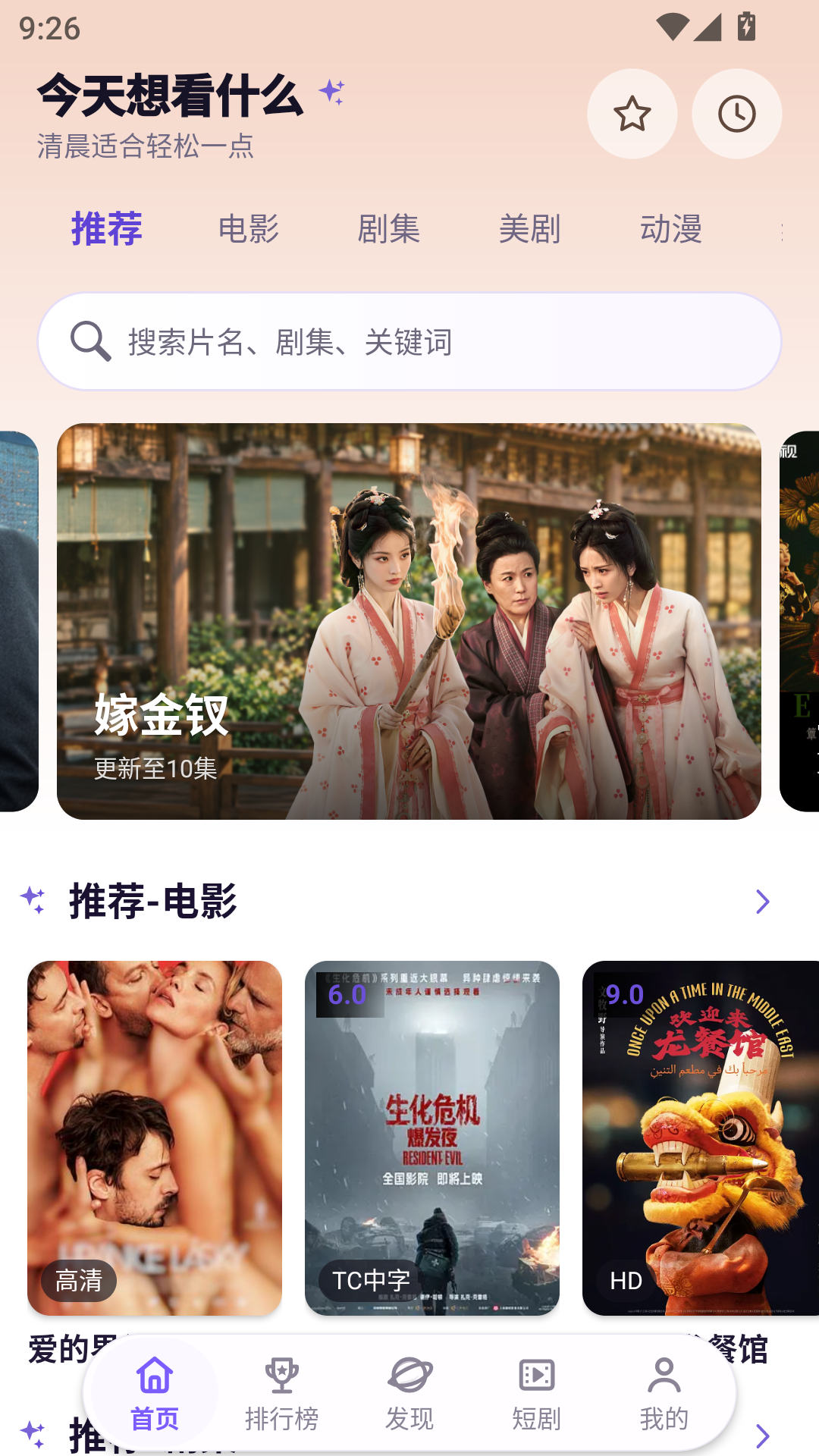Open the 生化危机 爆发夜 movie card
819x1456 pixels.
click(432, 1137)
